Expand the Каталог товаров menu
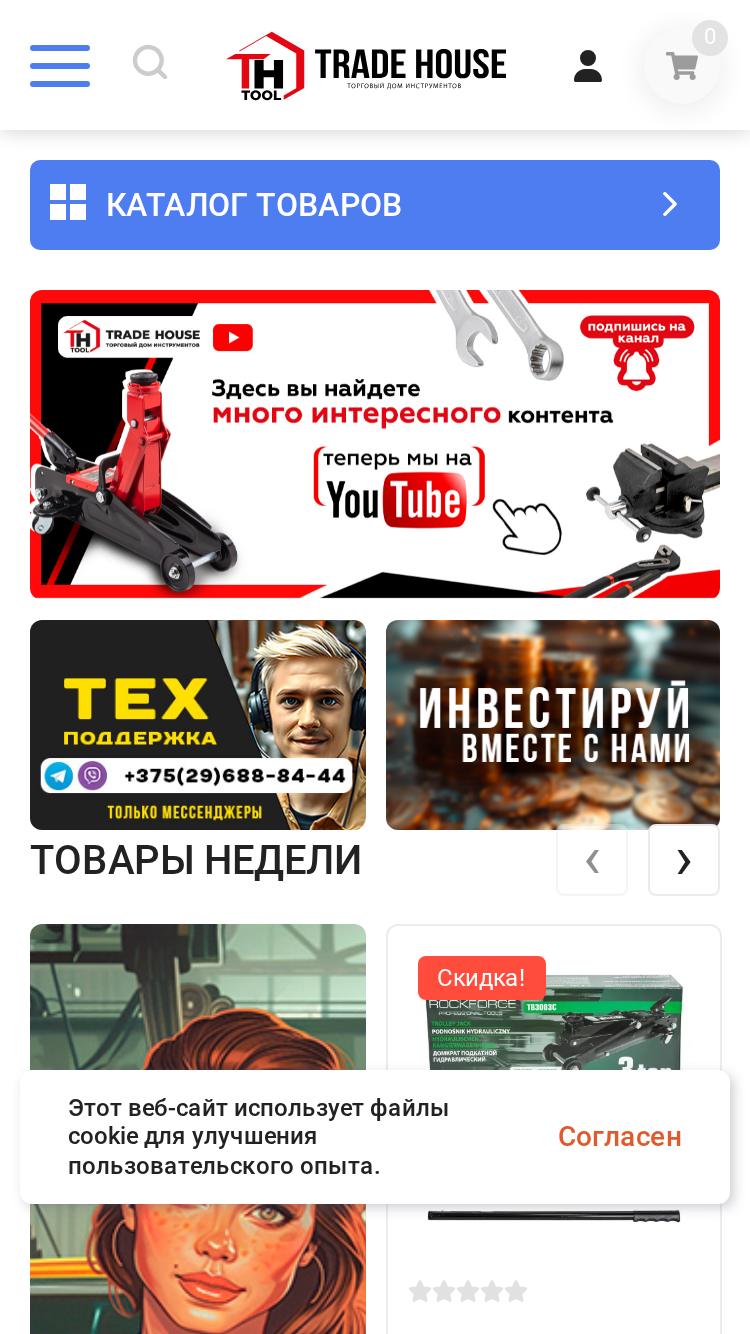 pos(375,205)
